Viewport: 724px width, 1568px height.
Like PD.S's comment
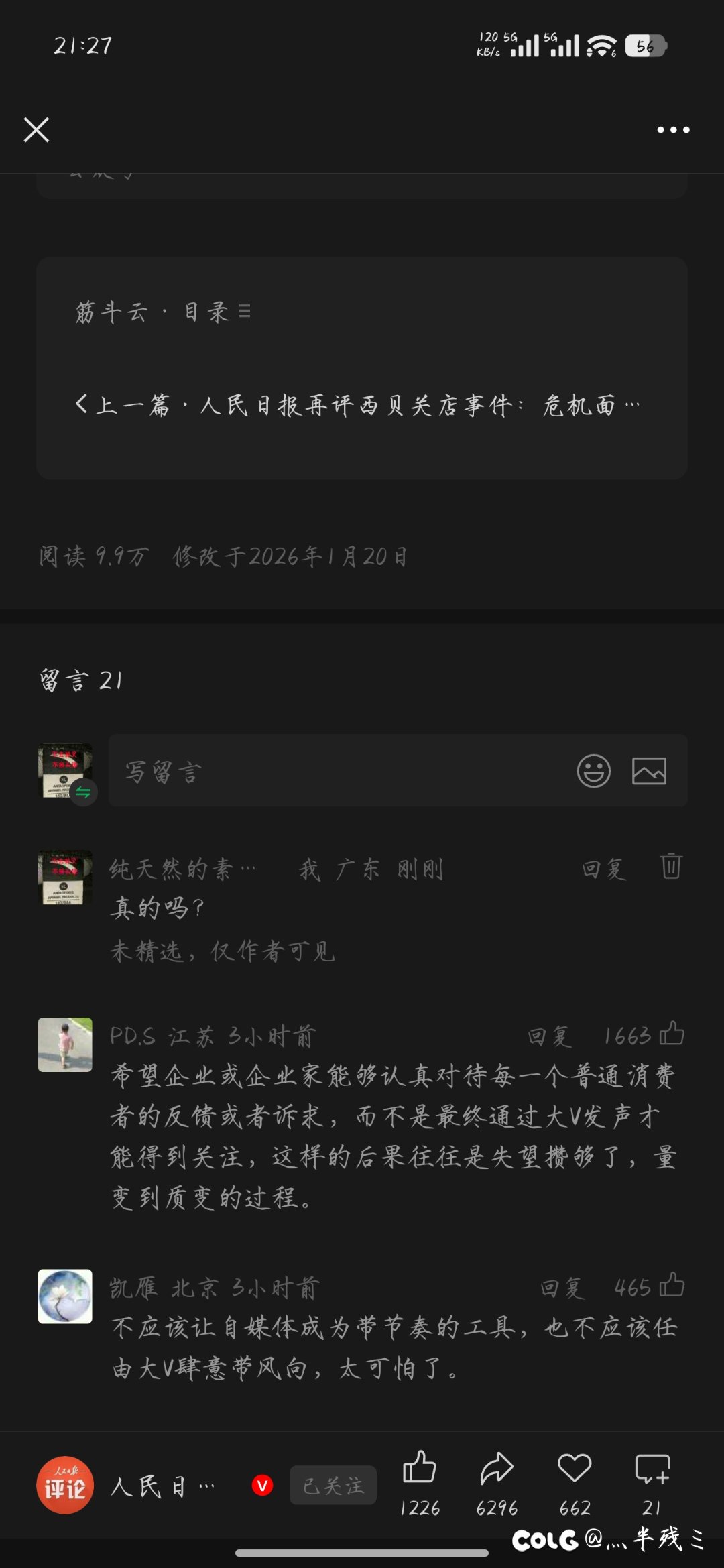672,1034
